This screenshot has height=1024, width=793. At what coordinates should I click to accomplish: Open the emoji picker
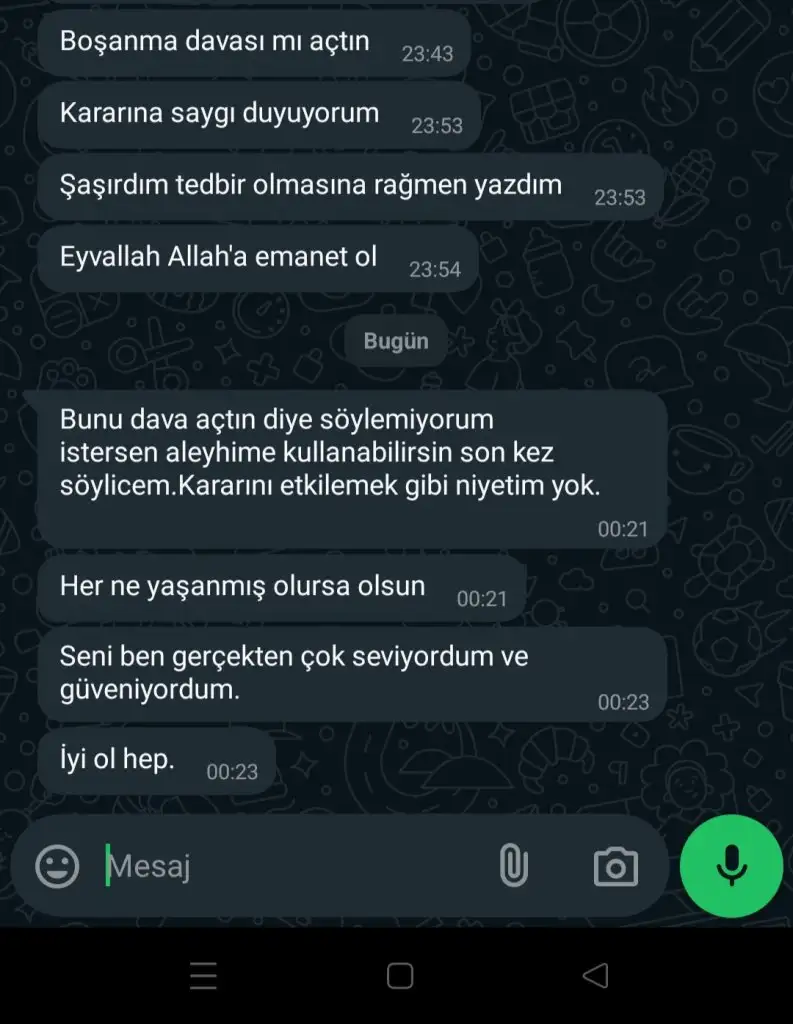[x=57, y=866]
